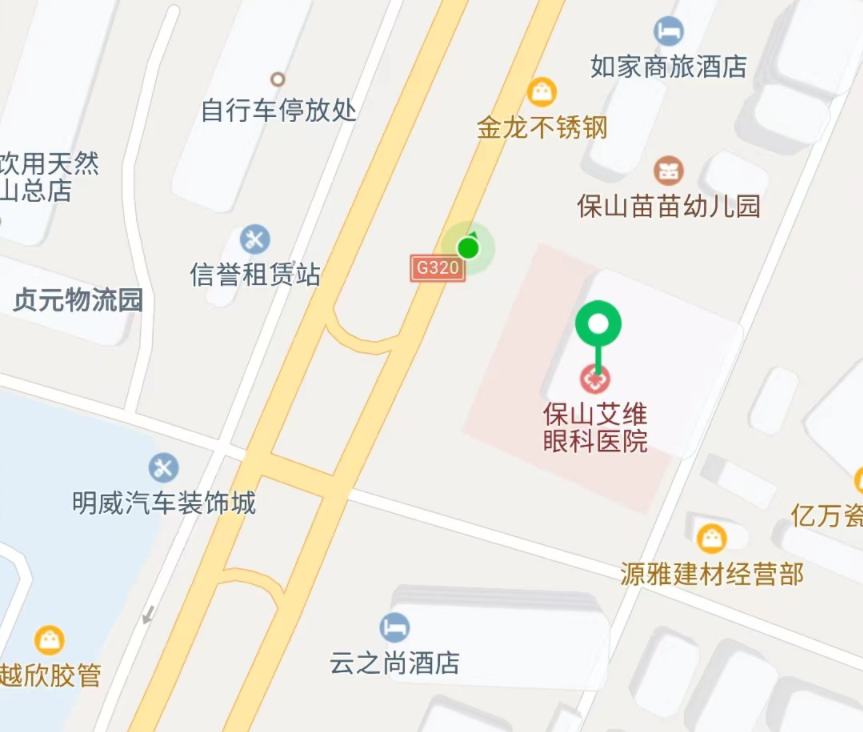Open the 越欣胶管 shop marker
The height and width of the screenshot is (732, 863).
49,640
